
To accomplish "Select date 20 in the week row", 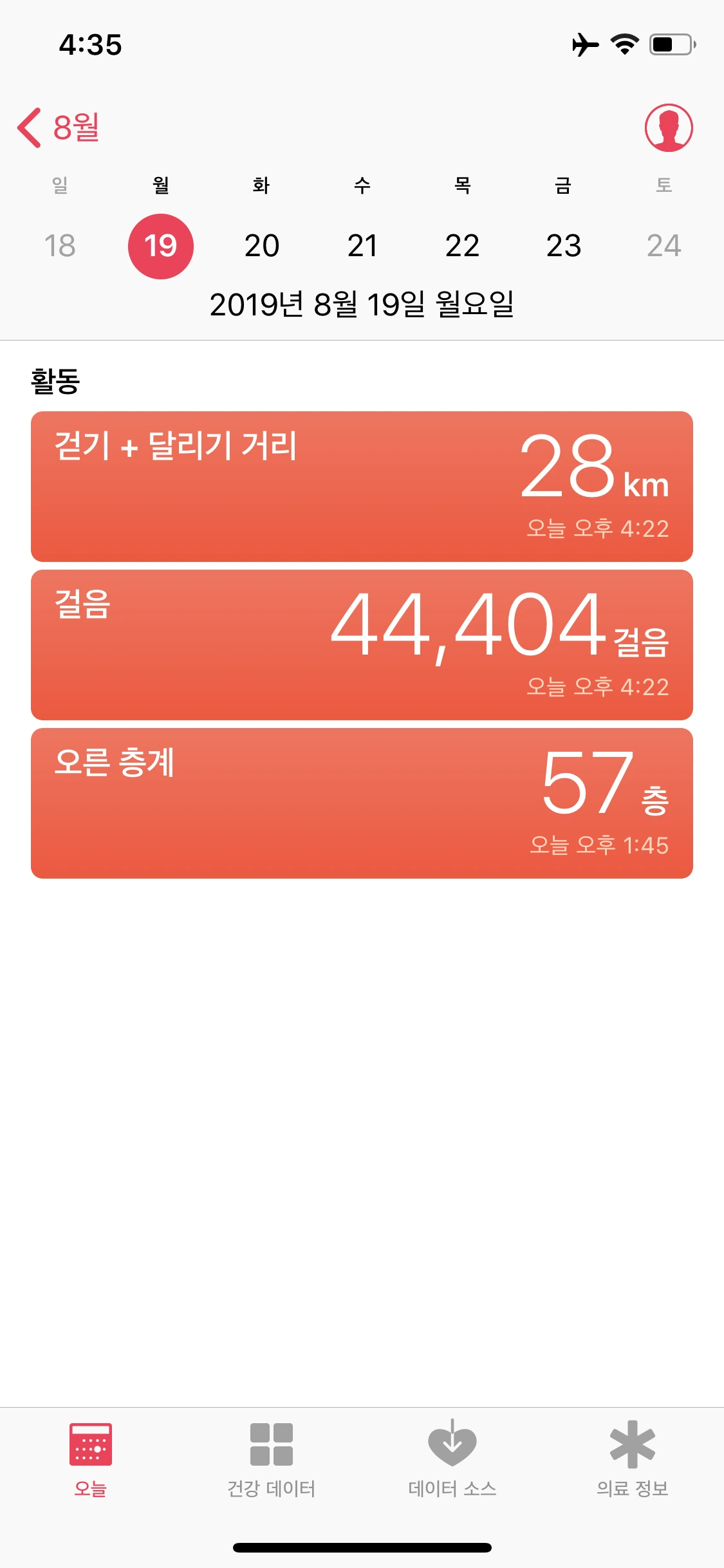I will [262, 246].
